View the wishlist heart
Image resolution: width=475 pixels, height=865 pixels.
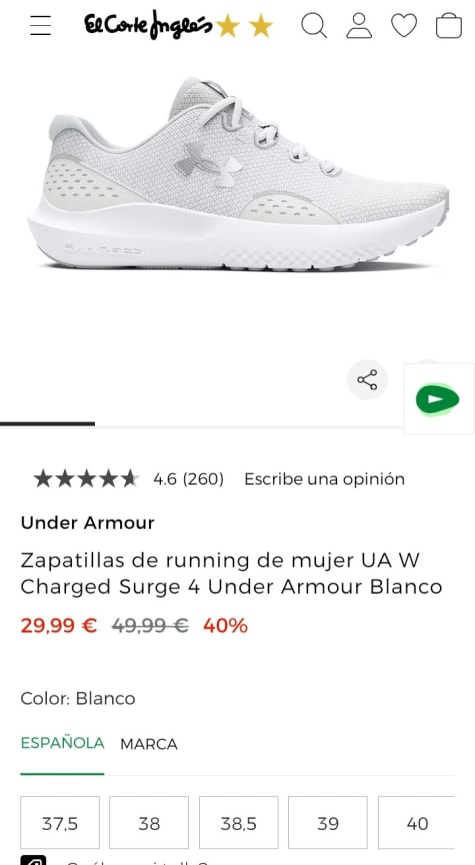(x=404, y=25)
